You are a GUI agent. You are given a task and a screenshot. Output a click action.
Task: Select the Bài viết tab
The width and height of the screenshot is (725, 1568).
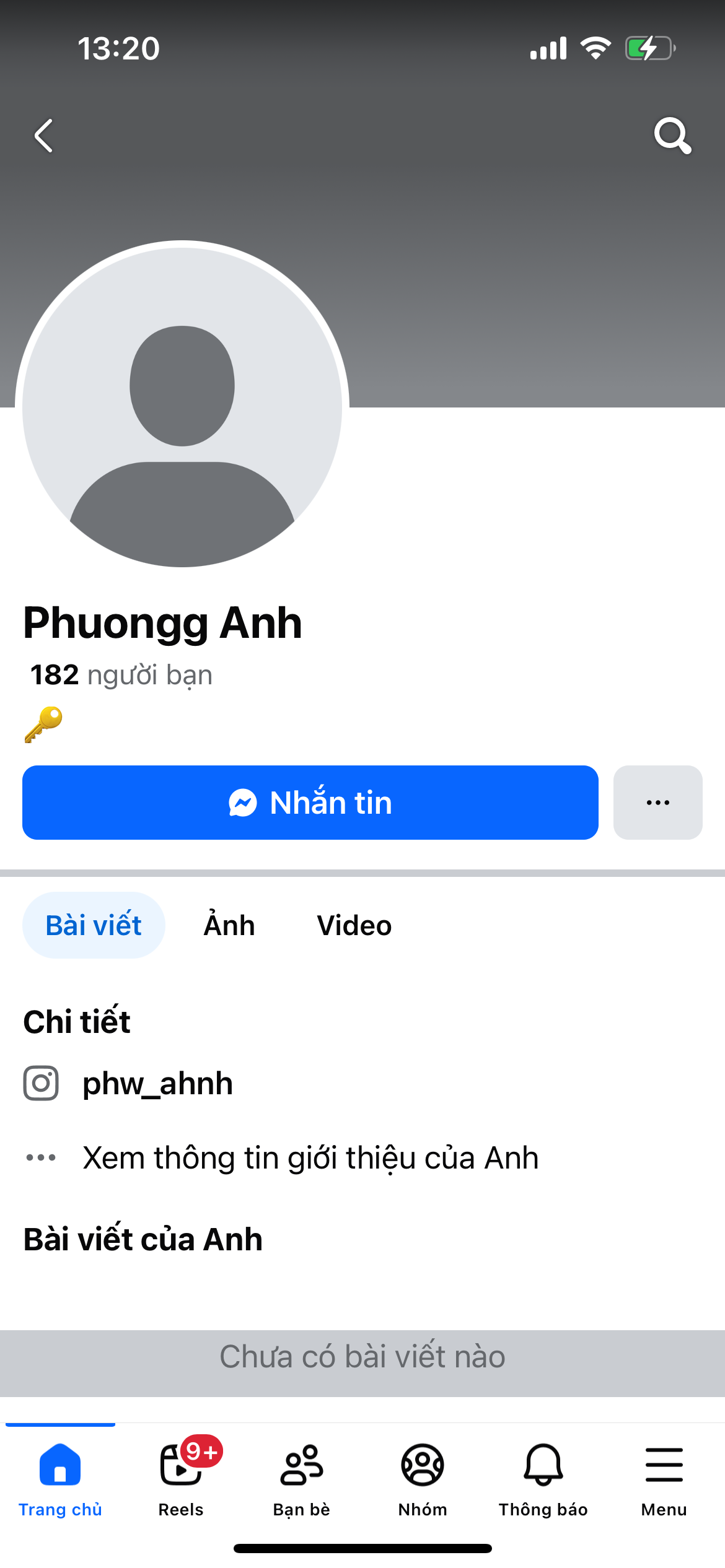point(94,925)
